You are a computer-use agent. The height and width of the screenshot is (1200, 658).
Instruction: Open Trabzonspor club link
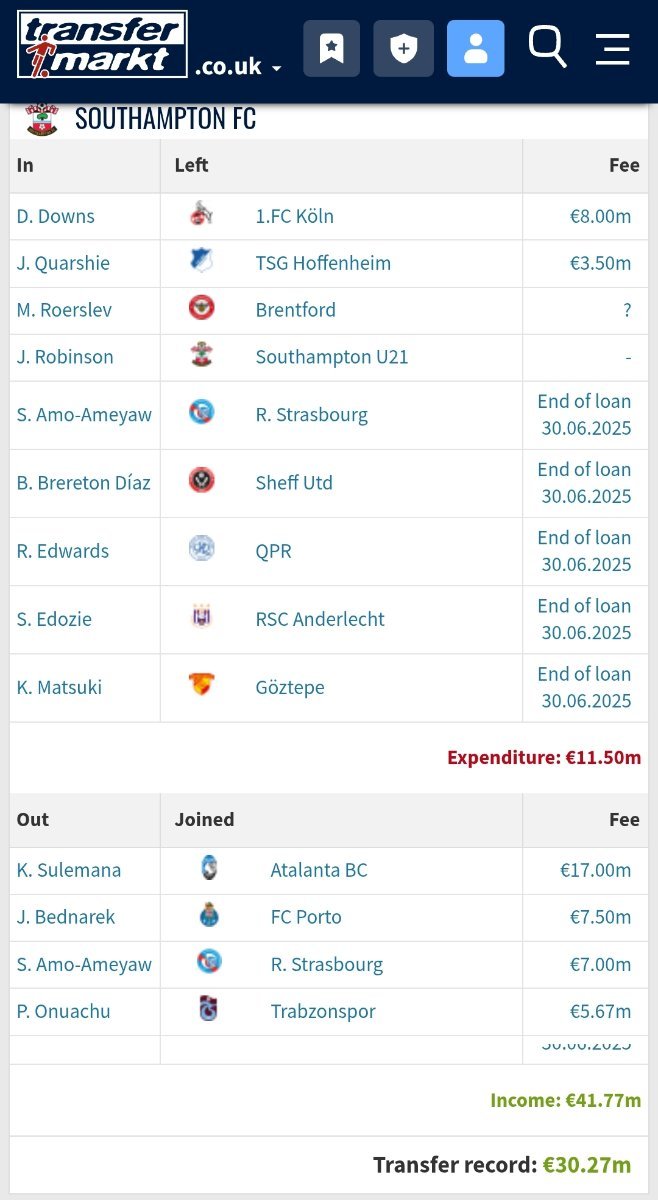(323, 1011)
